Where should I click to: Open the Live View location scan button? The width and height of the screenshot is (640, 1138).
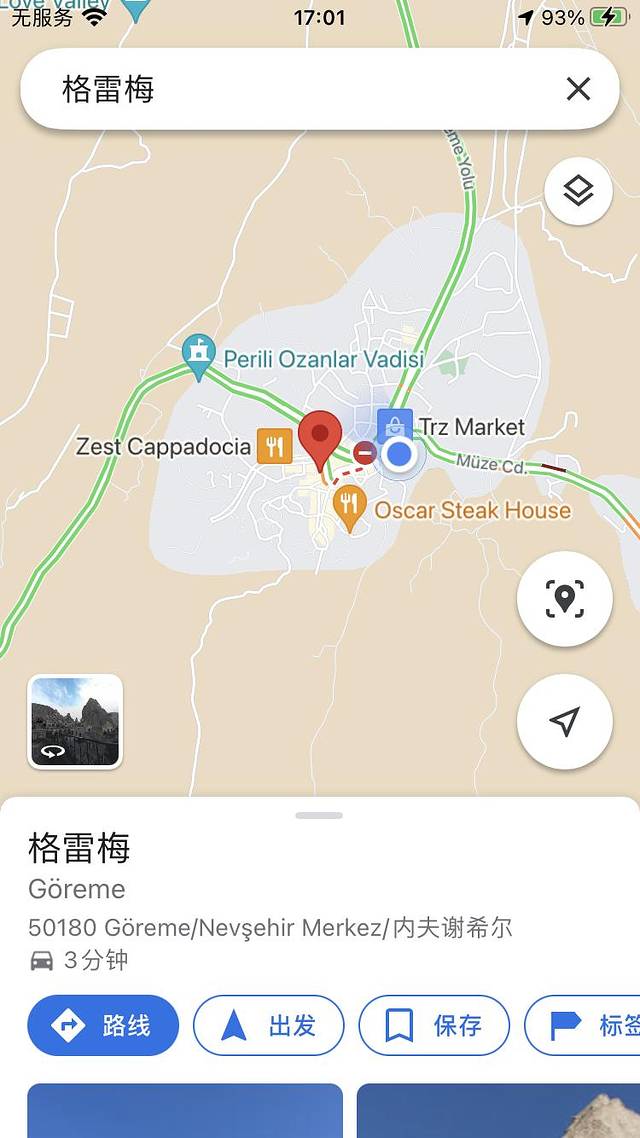(564, 599)
